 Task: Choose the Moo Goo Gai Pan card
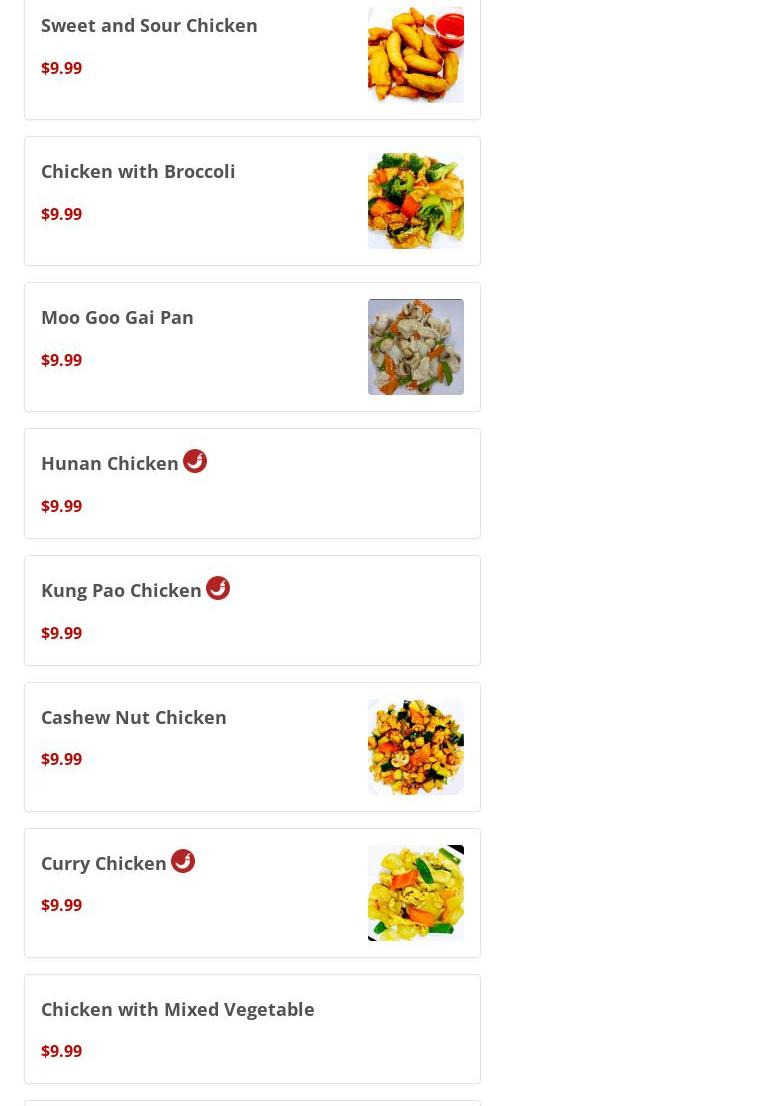click(117, 318)
